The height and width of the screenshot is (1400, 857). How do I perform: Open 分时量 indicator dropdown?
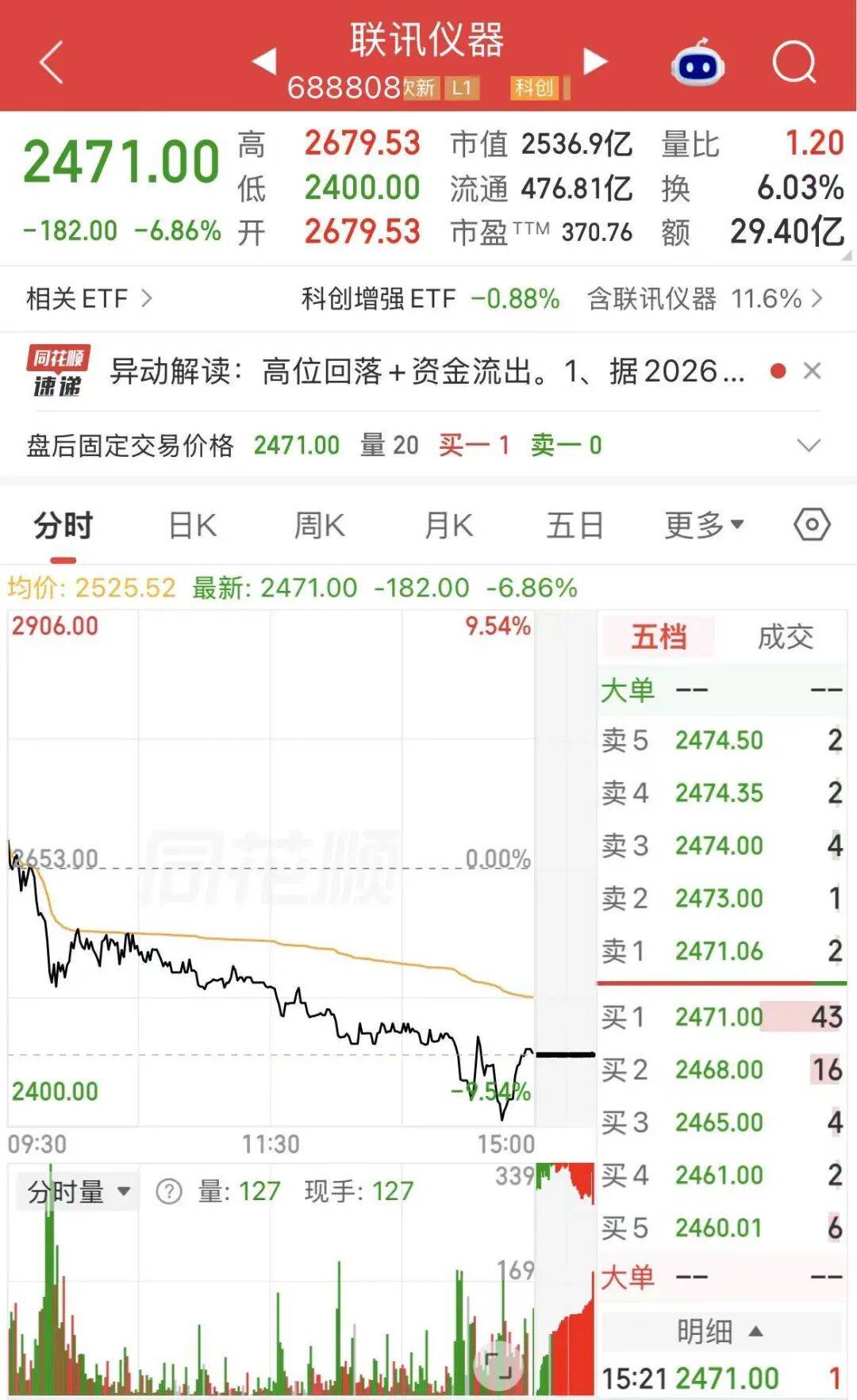(x=79, y=1191)
